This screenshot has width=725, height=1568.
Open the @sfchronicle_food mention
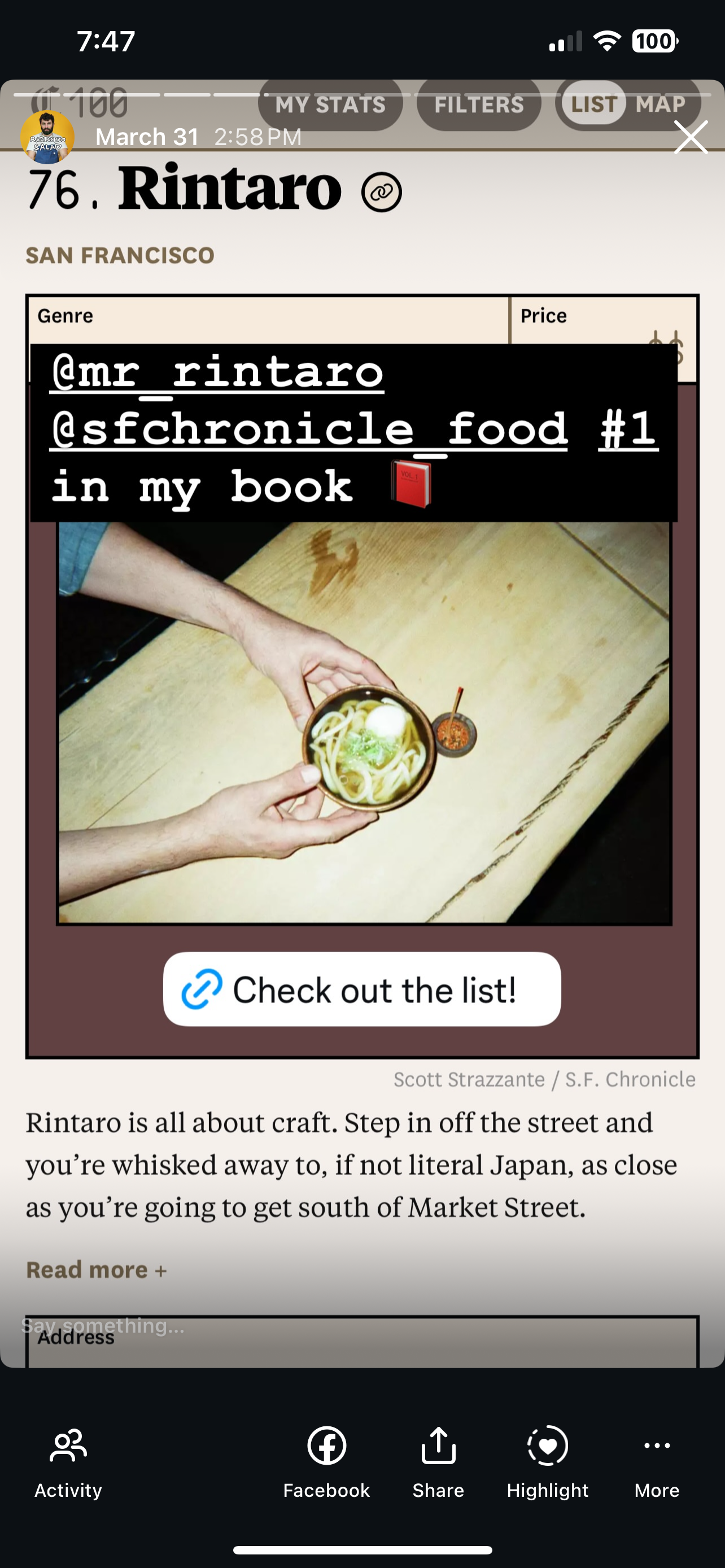(x=309, y=429)
